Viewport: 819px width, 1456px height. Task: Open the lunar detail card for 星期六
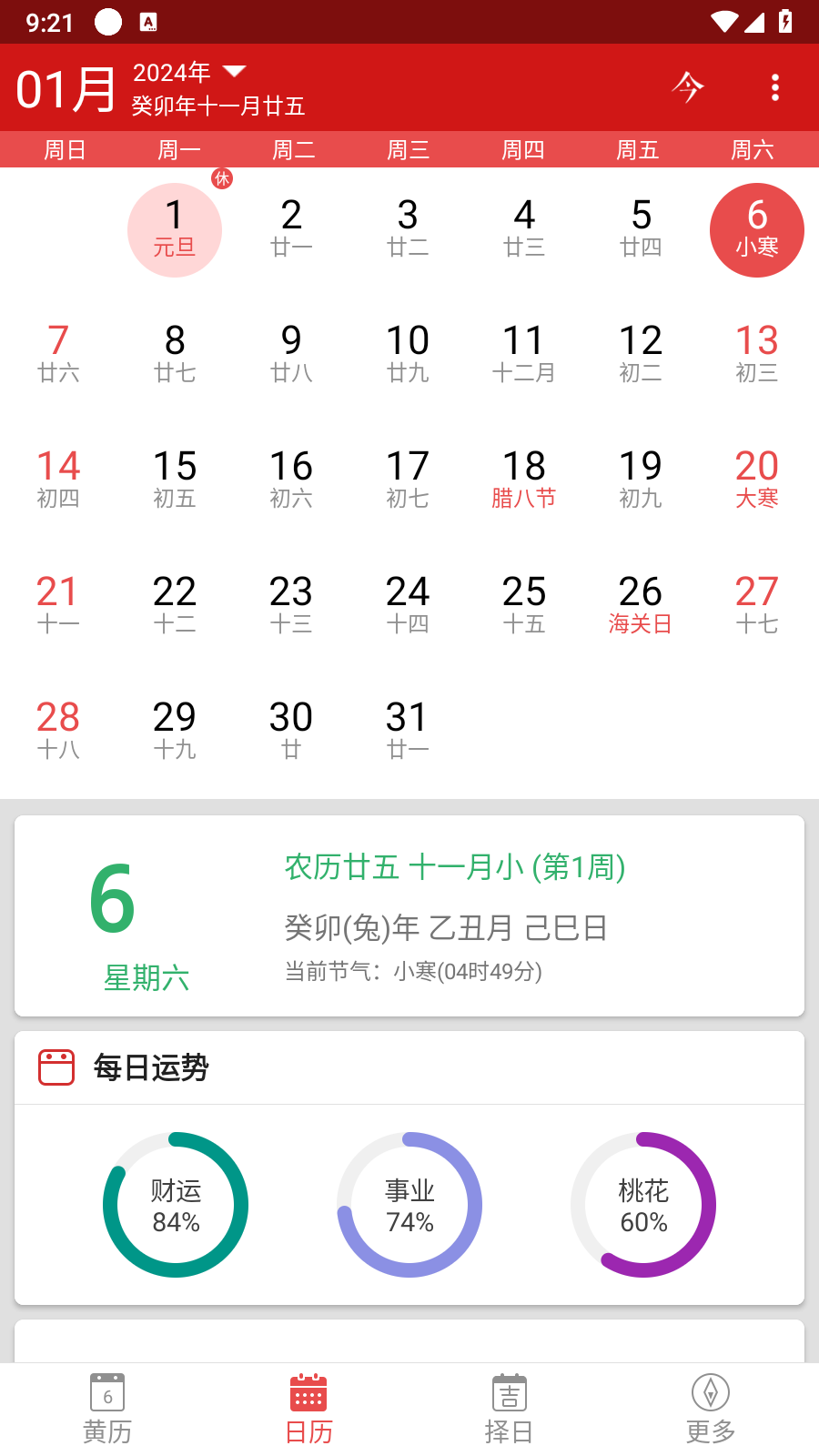click(x=409, y=915)
